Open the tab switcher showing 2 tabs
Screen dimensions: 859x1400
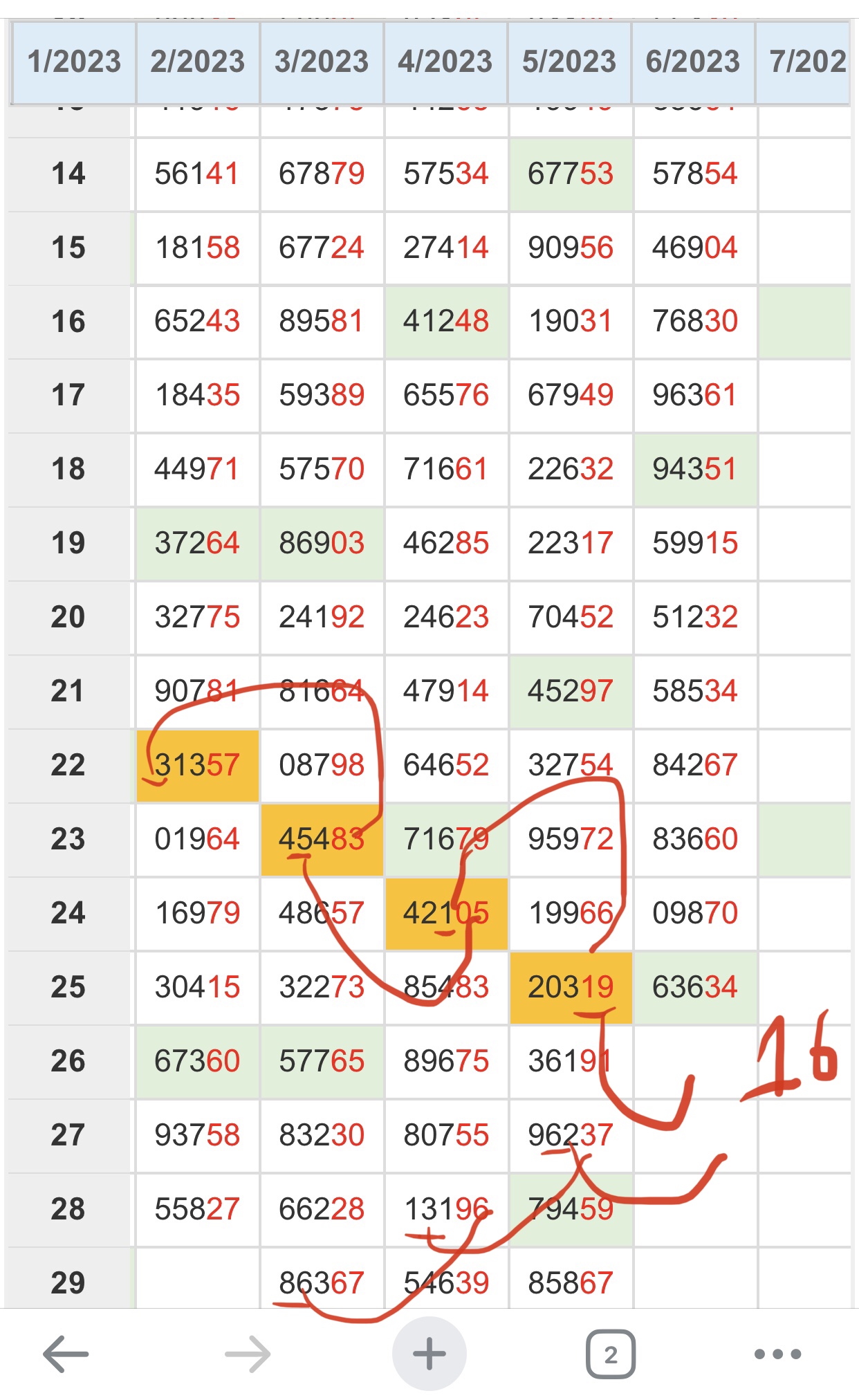(x=610, y=1354)
